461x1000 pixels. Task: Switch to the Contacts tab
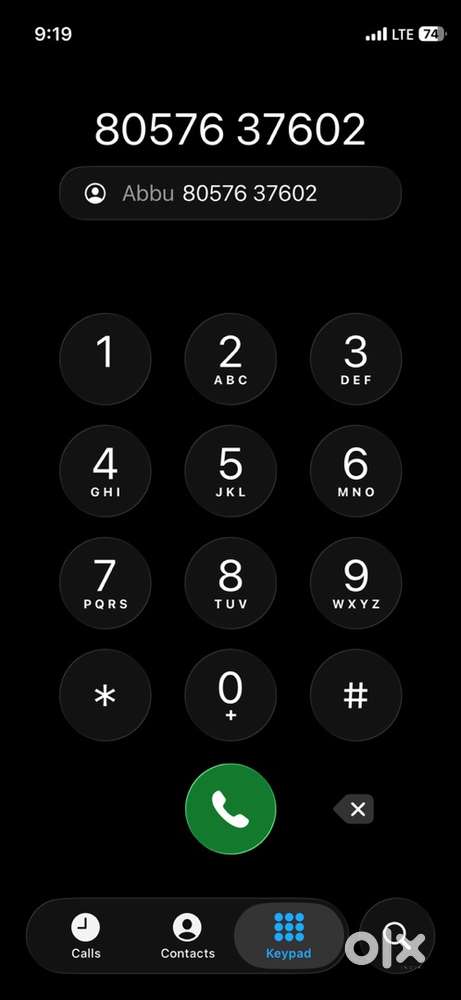coord(187,936)
